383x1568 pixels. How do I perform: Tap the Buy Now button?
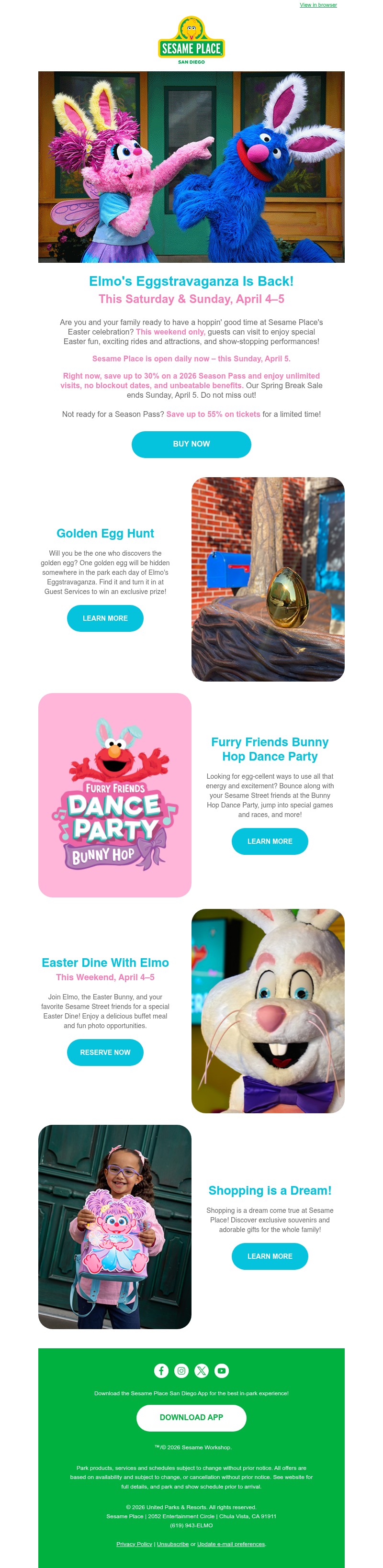[x=191, y=444]
